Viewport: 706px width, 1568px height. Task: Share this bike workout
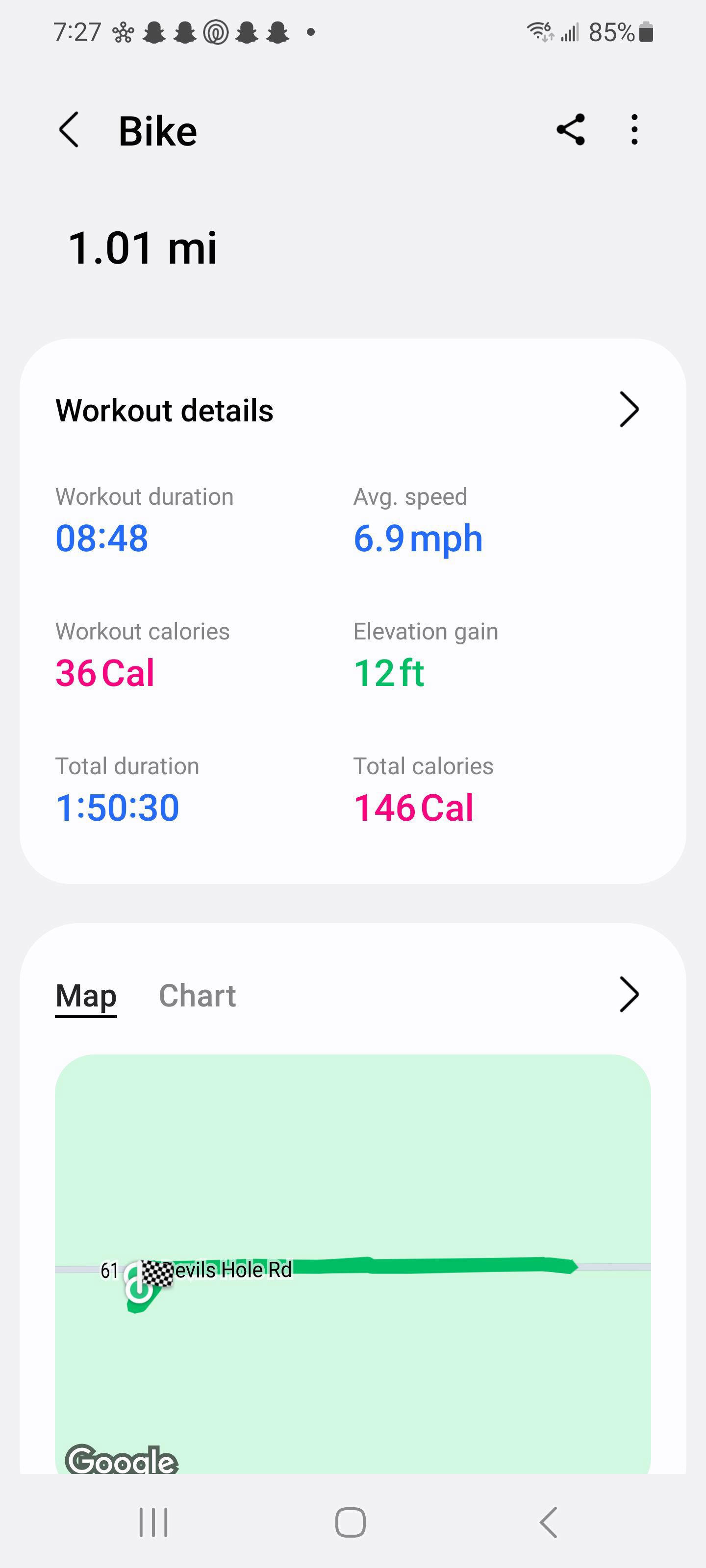click(x=571, y=130)
